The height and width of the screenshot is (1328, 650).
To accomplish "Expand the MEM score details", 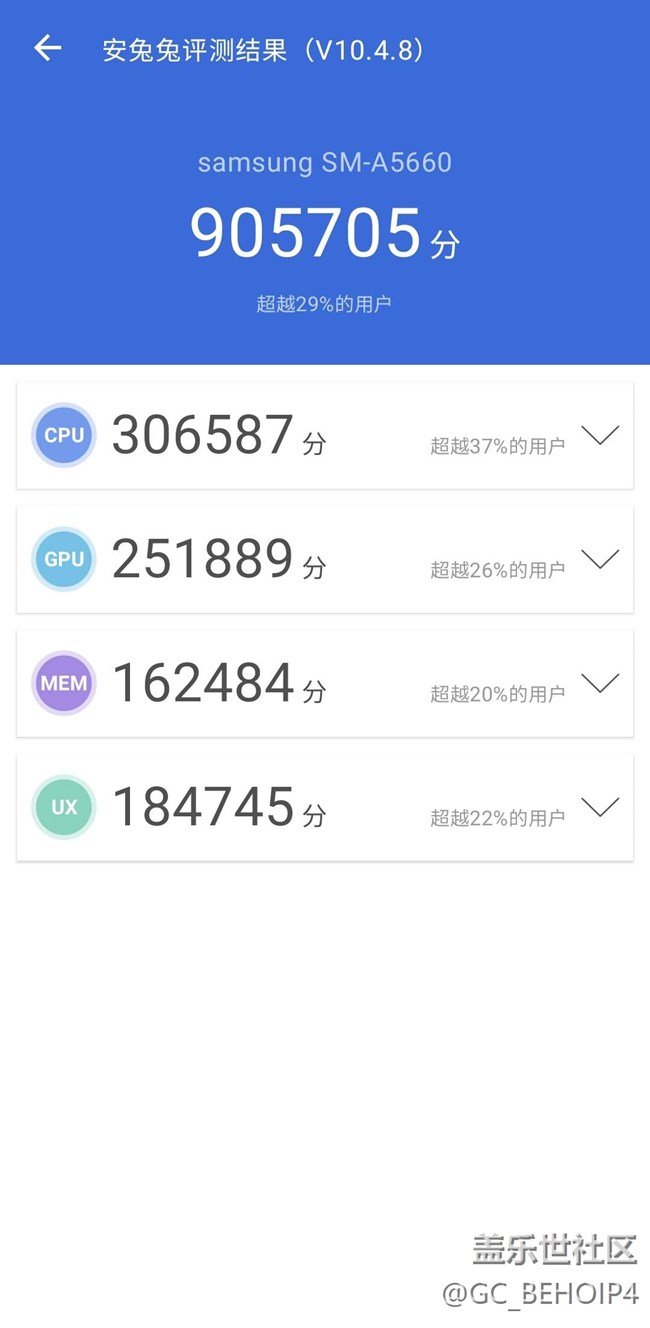I will [x=600, y=684].
